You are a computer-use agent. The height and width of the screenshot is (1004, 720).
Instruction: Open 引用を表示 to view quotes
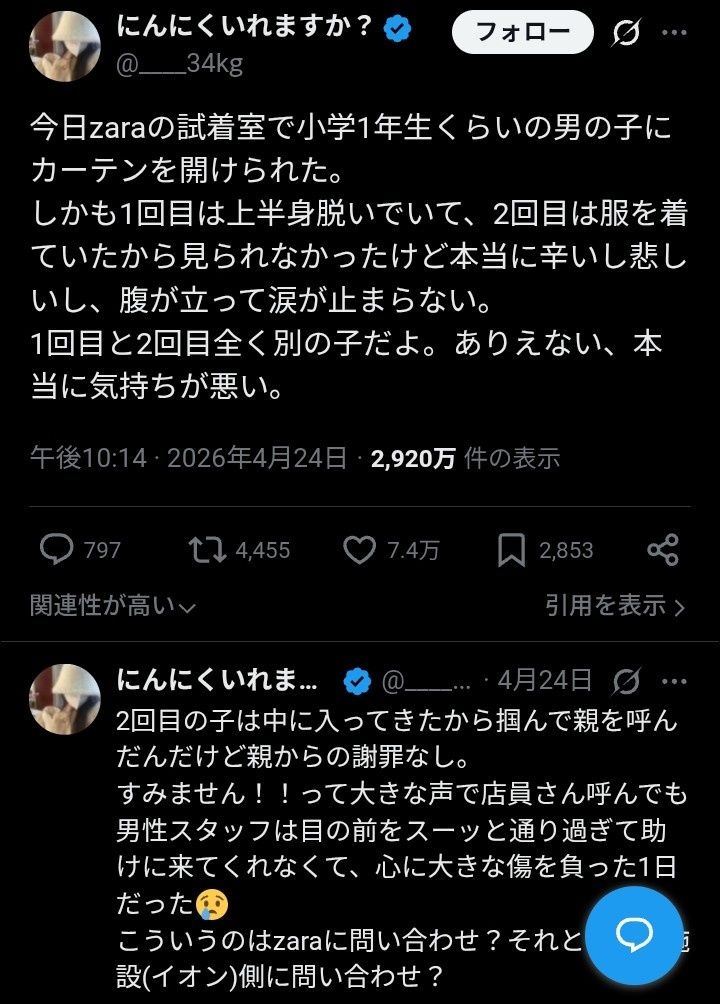(614, 605)
